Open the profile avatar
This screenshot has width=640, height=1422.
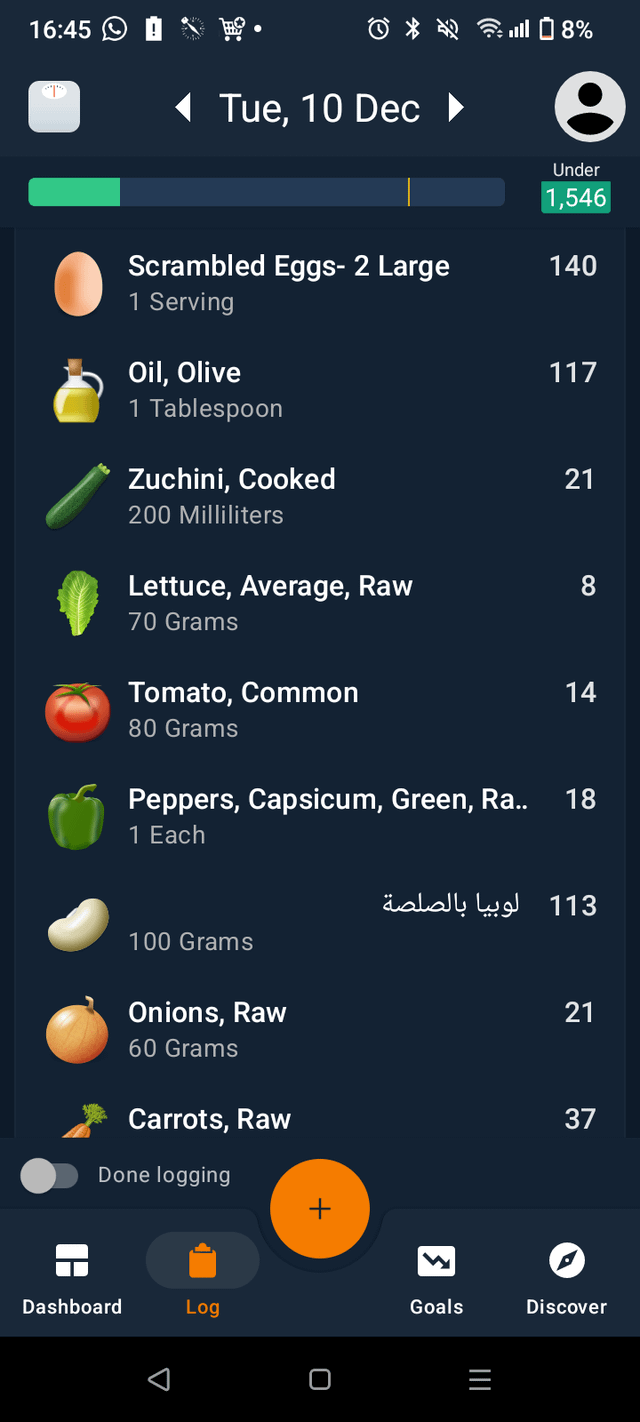(x=590, y=107)
